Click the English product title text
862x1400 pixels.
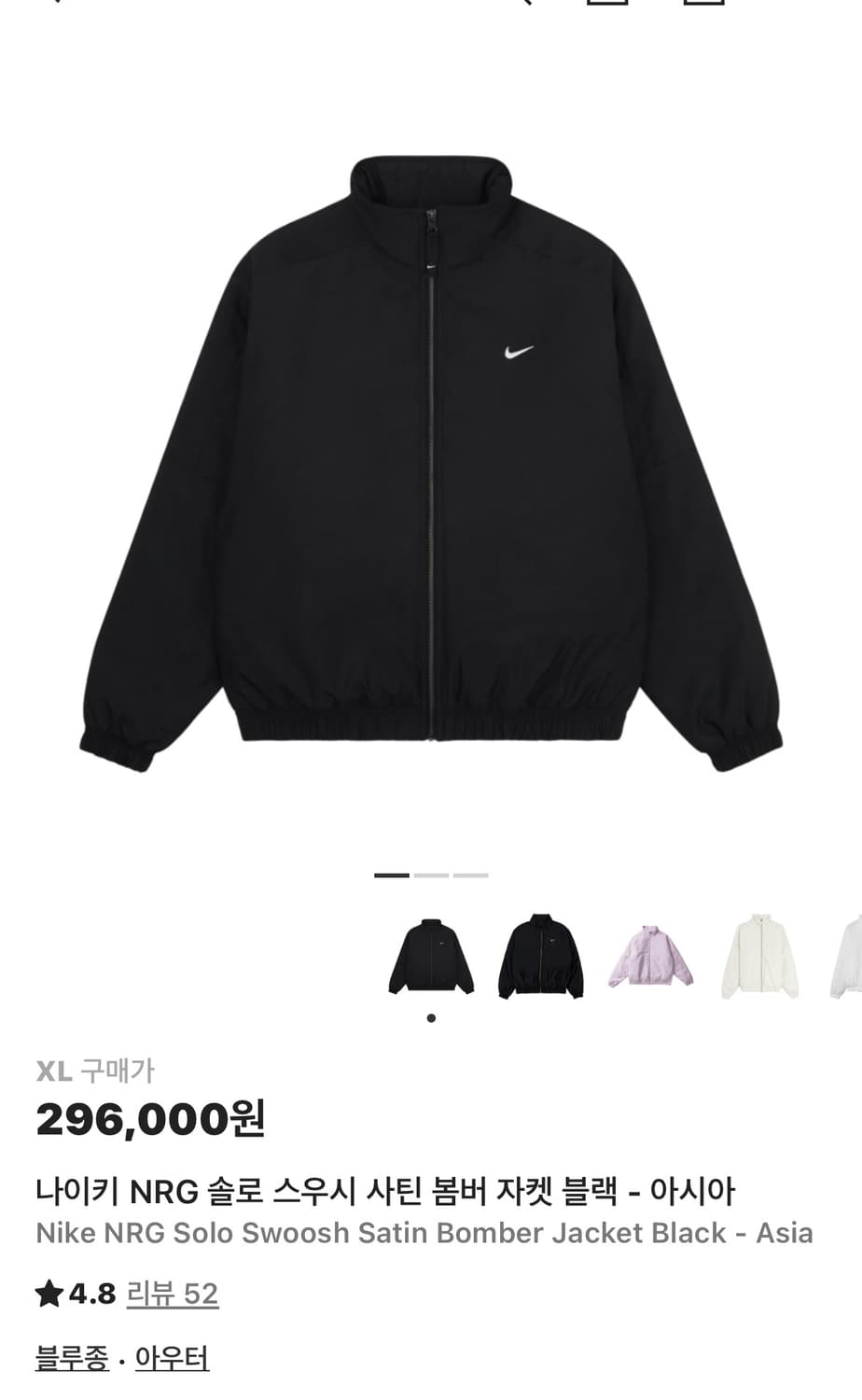point(424,1232)
